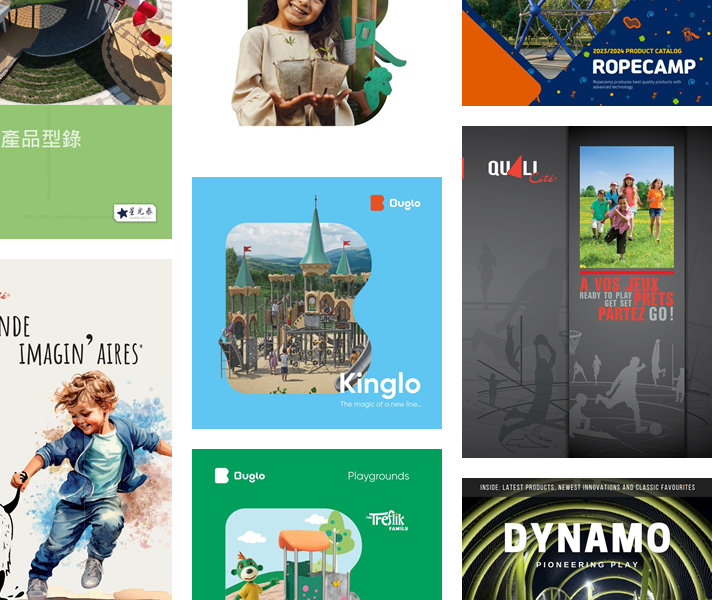Open the tile with girl holding pots
Viewport: 712px width, 600px height.
(316, 62)
